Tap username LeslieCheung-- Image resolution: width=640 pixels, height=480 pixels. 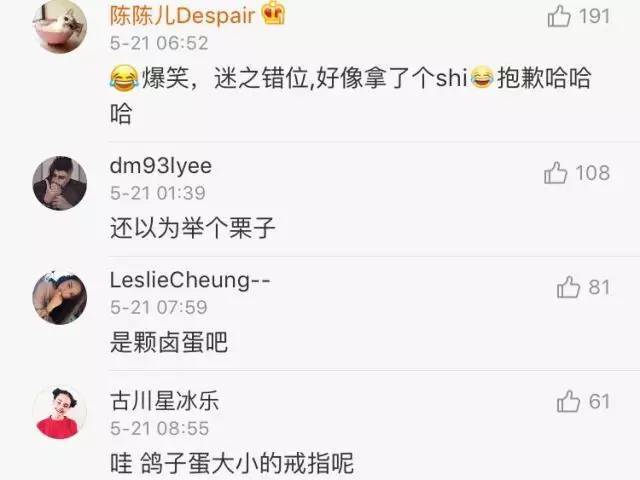coord(190,280)
